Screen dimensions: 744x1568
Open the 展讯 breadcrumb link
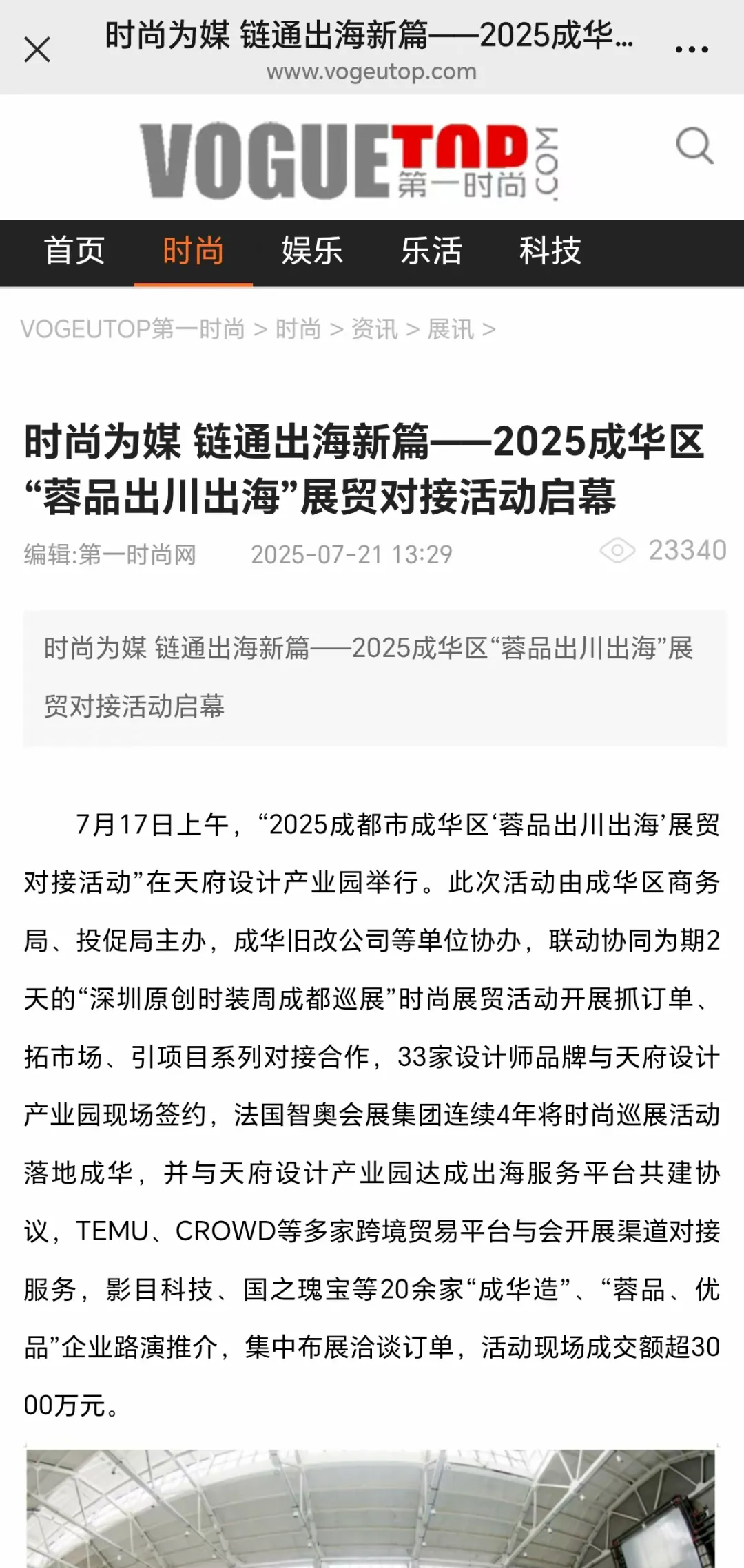coord(451,329)
